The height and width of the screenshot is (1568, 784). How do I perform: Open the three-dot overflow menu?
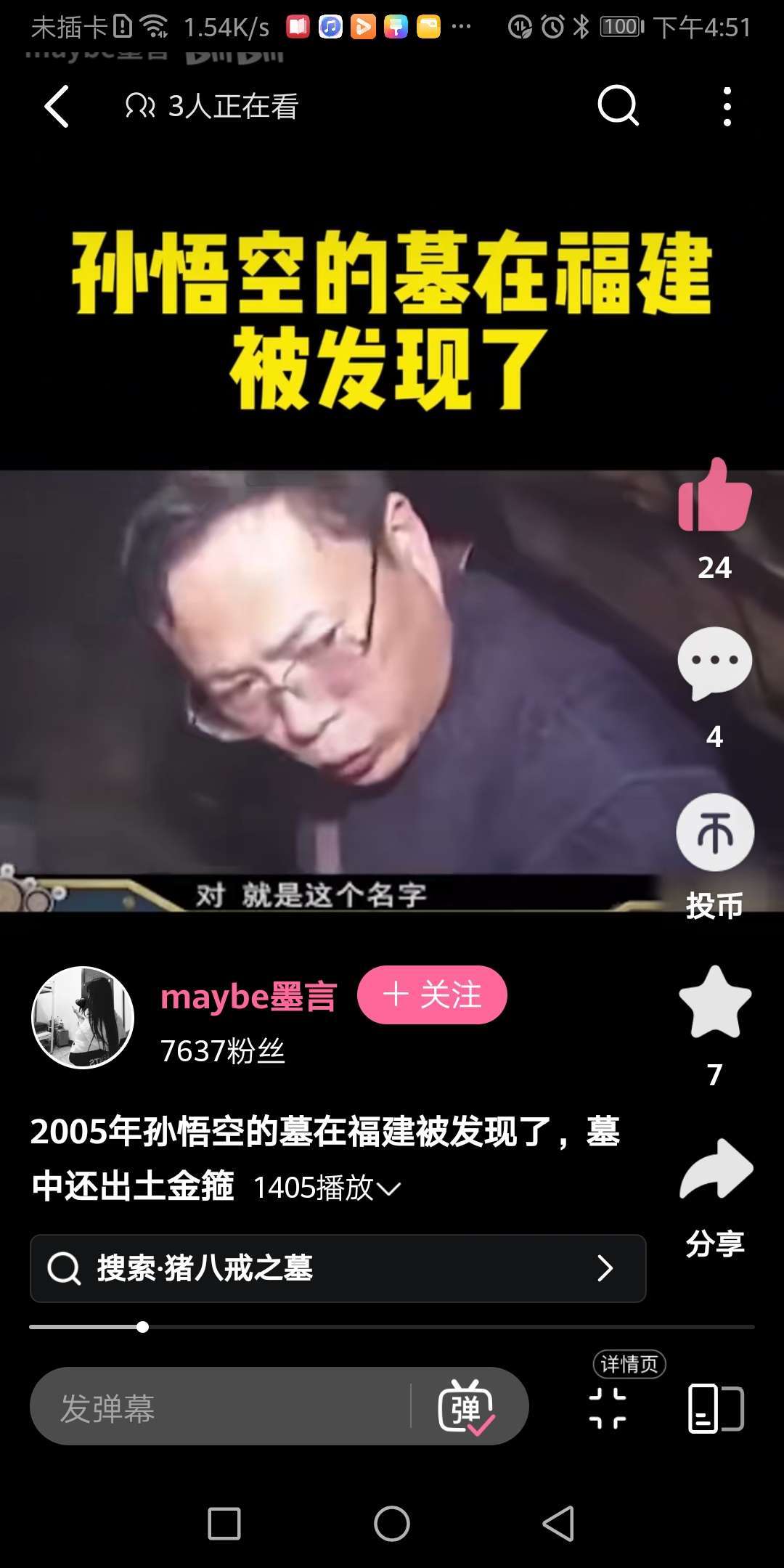[727, 107]
